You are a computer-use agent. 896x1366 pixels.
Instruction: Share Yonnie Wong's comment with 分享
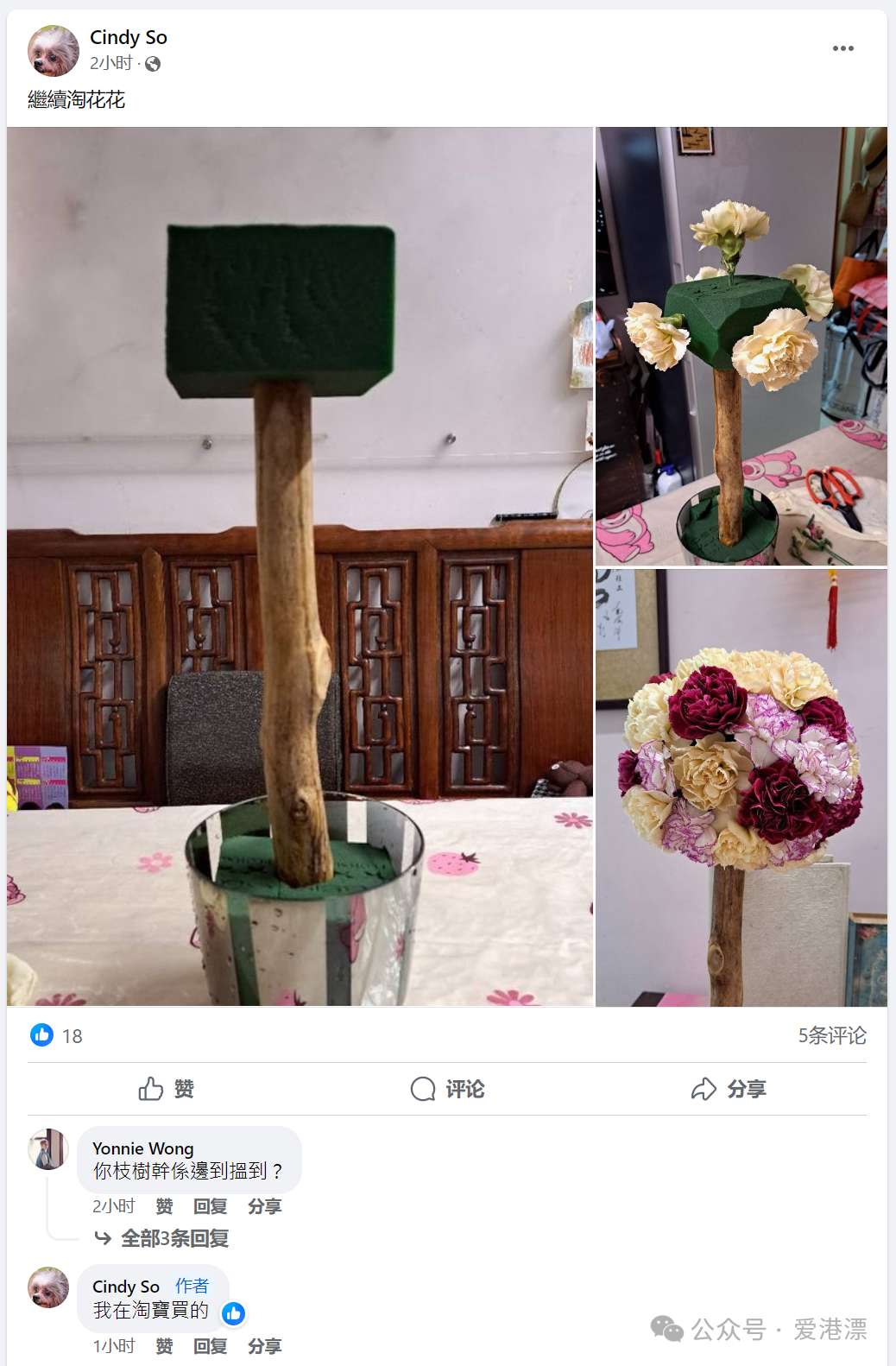tap(264, 1206)
